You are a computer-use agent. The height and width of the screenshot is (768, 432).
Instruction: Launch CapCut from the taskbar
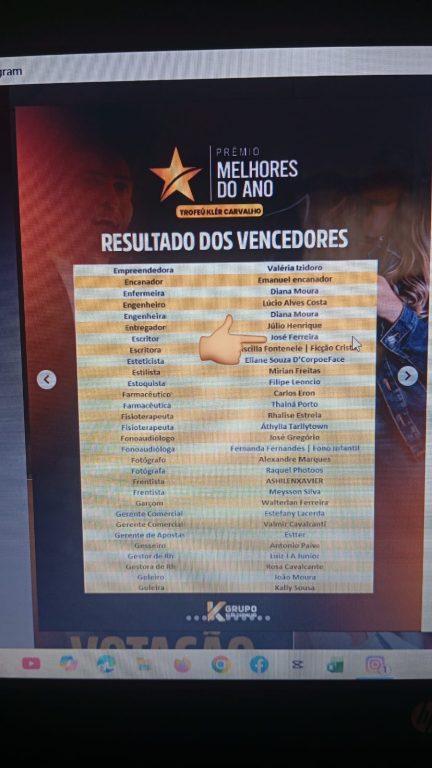[x=297, y=665]
